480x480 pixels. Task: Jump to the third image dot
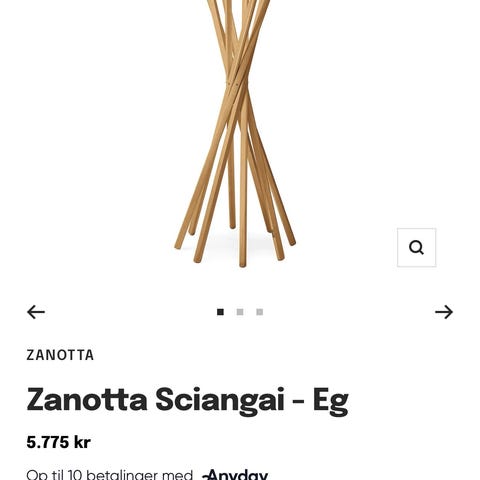pos(260,312)
